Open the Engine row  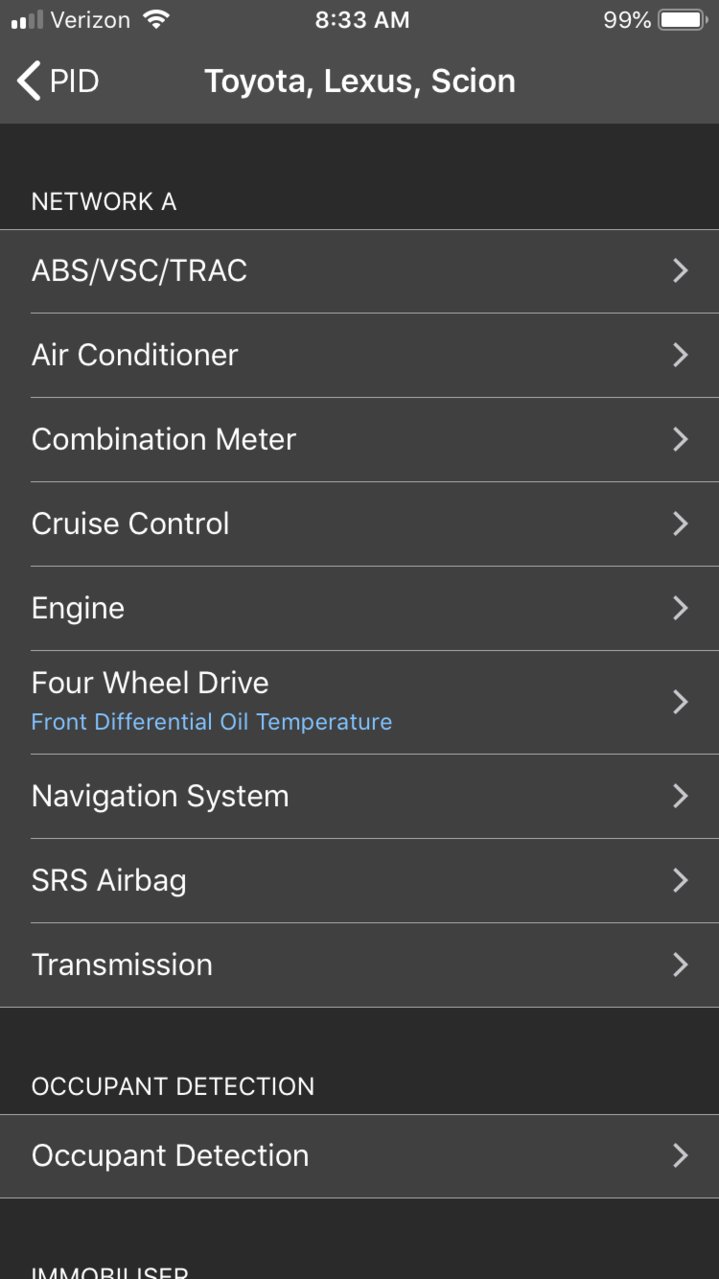point(359,608)
